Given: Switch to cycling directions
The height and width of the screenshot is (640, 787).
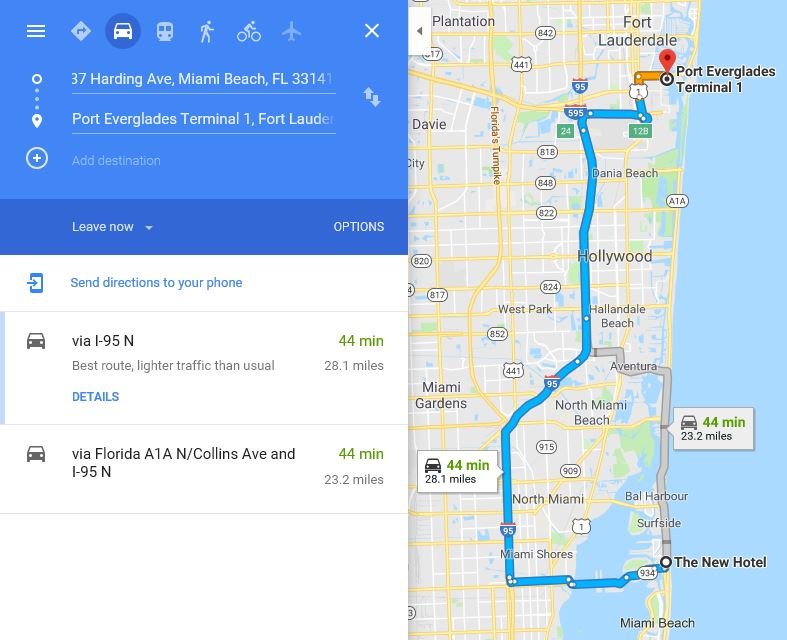Looking at the screenshot, I should [x=249, y=31].
